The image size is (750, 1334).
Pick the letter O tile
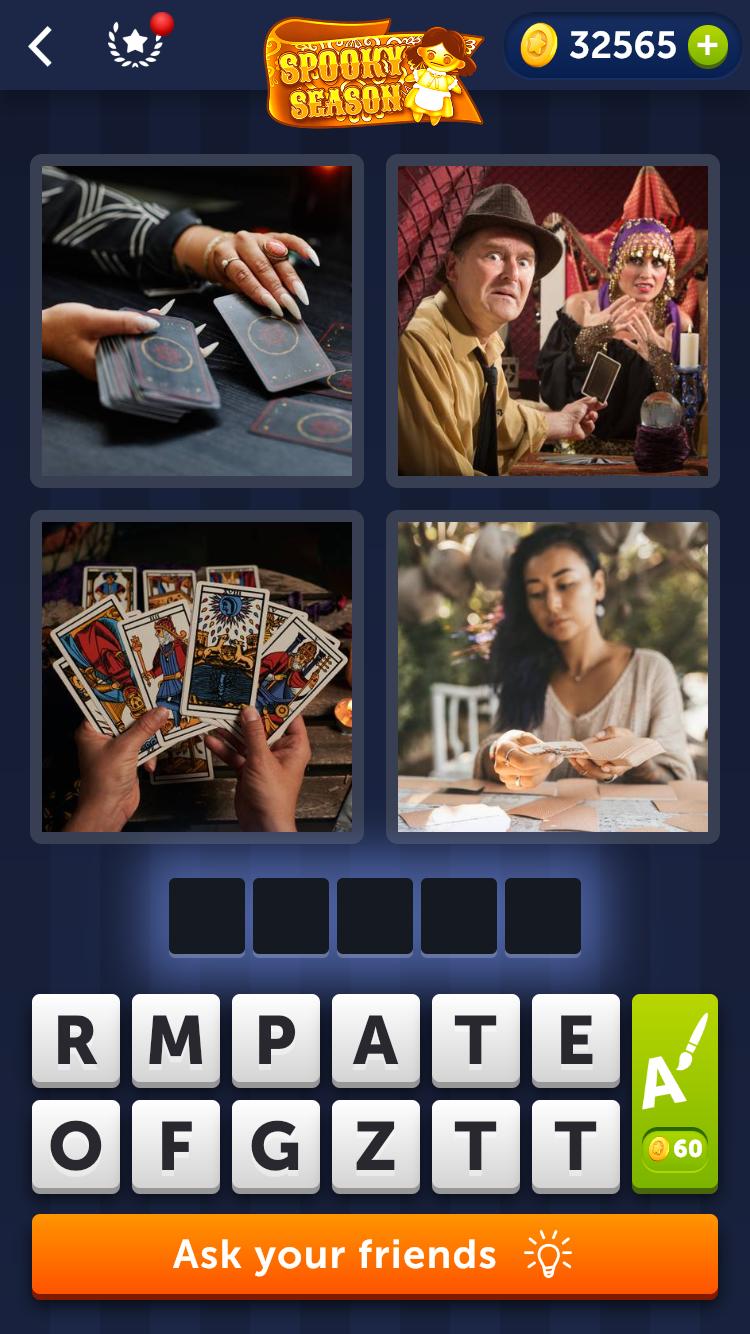point(76,1146)
